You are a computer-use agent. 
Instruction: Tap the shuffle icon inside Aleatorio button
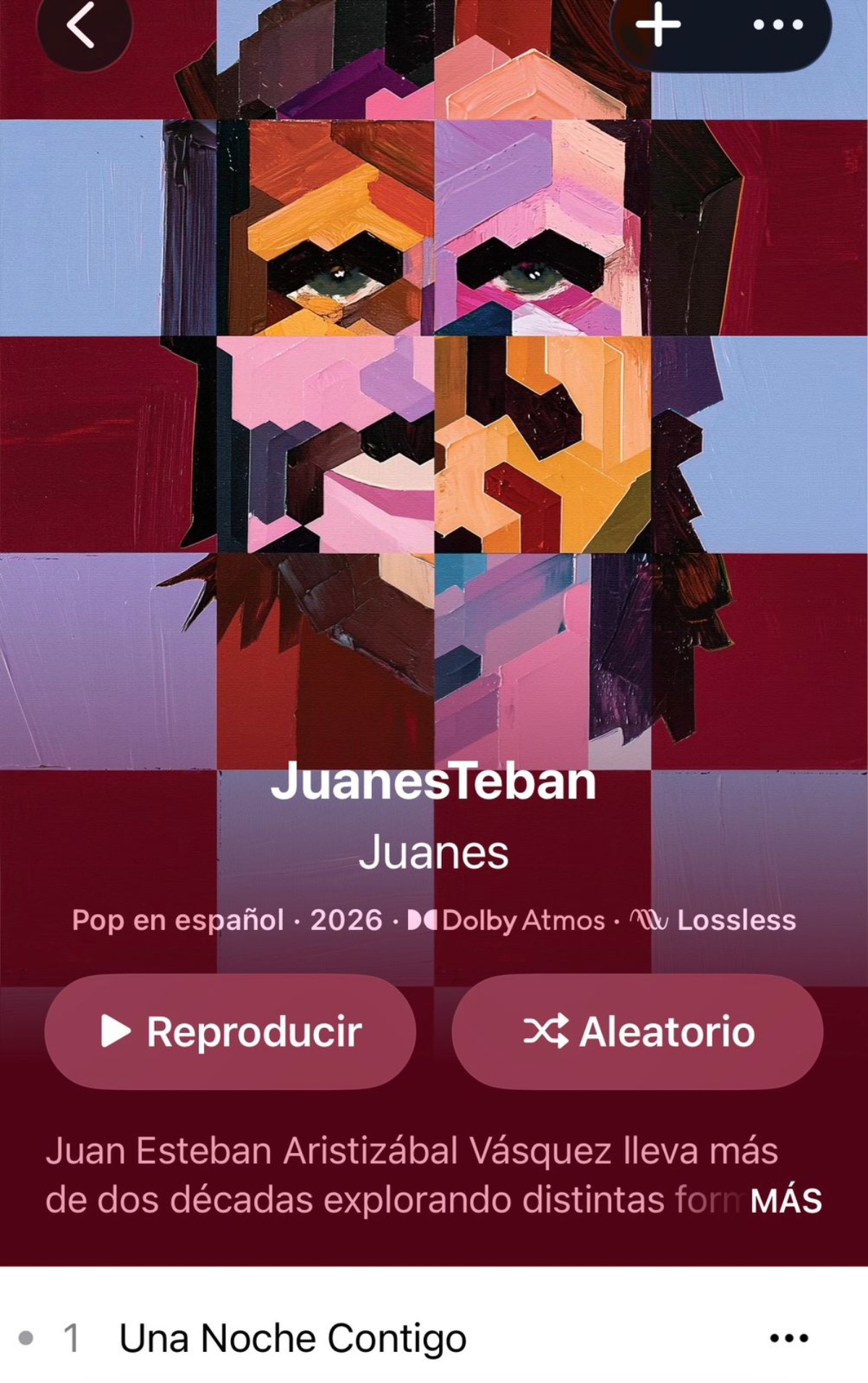(548, 1032)
